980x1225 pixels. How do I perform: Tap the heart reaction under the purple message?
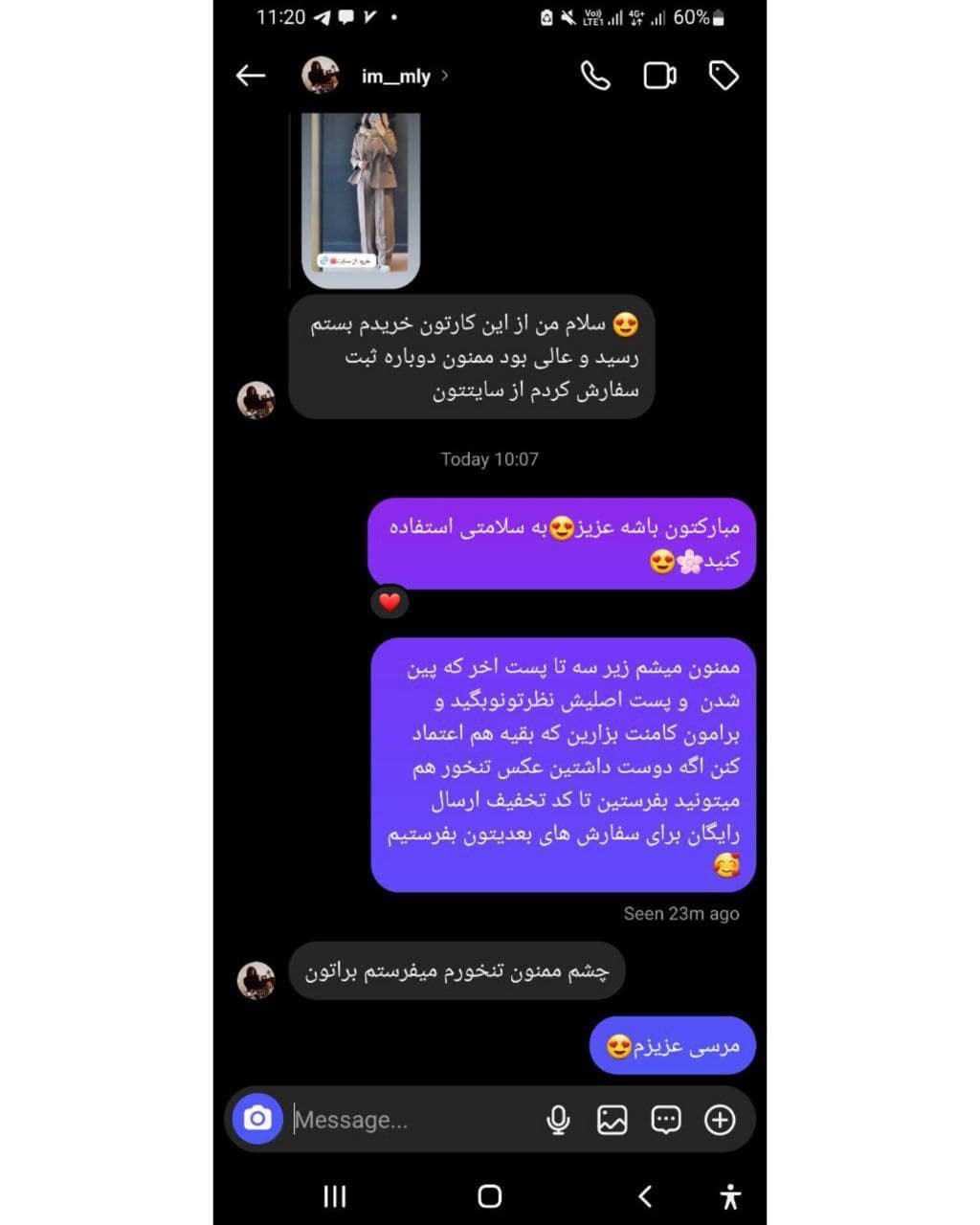390,602
